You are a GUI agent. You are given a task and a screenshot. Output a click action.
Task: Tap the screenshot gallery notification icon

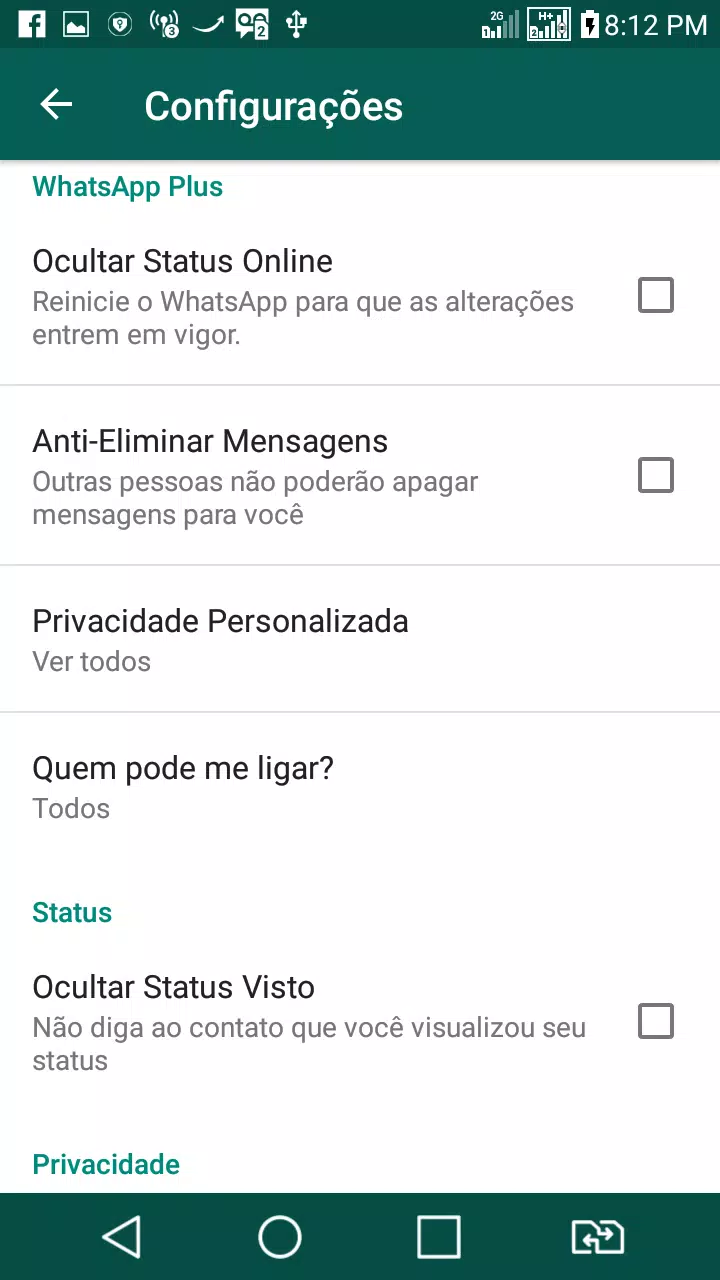tap(76, 24)
